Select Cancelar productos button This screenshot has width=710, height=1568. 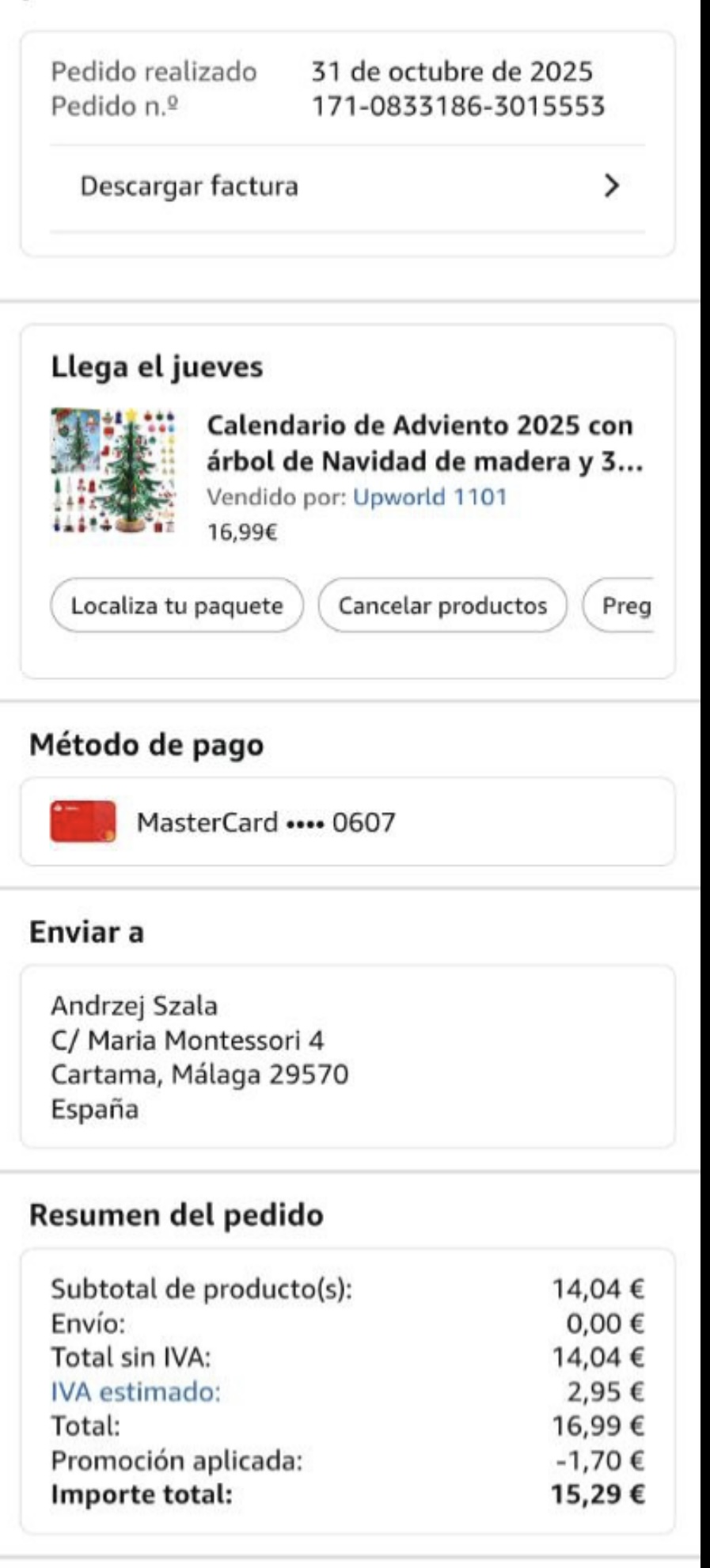pos(442,606)
